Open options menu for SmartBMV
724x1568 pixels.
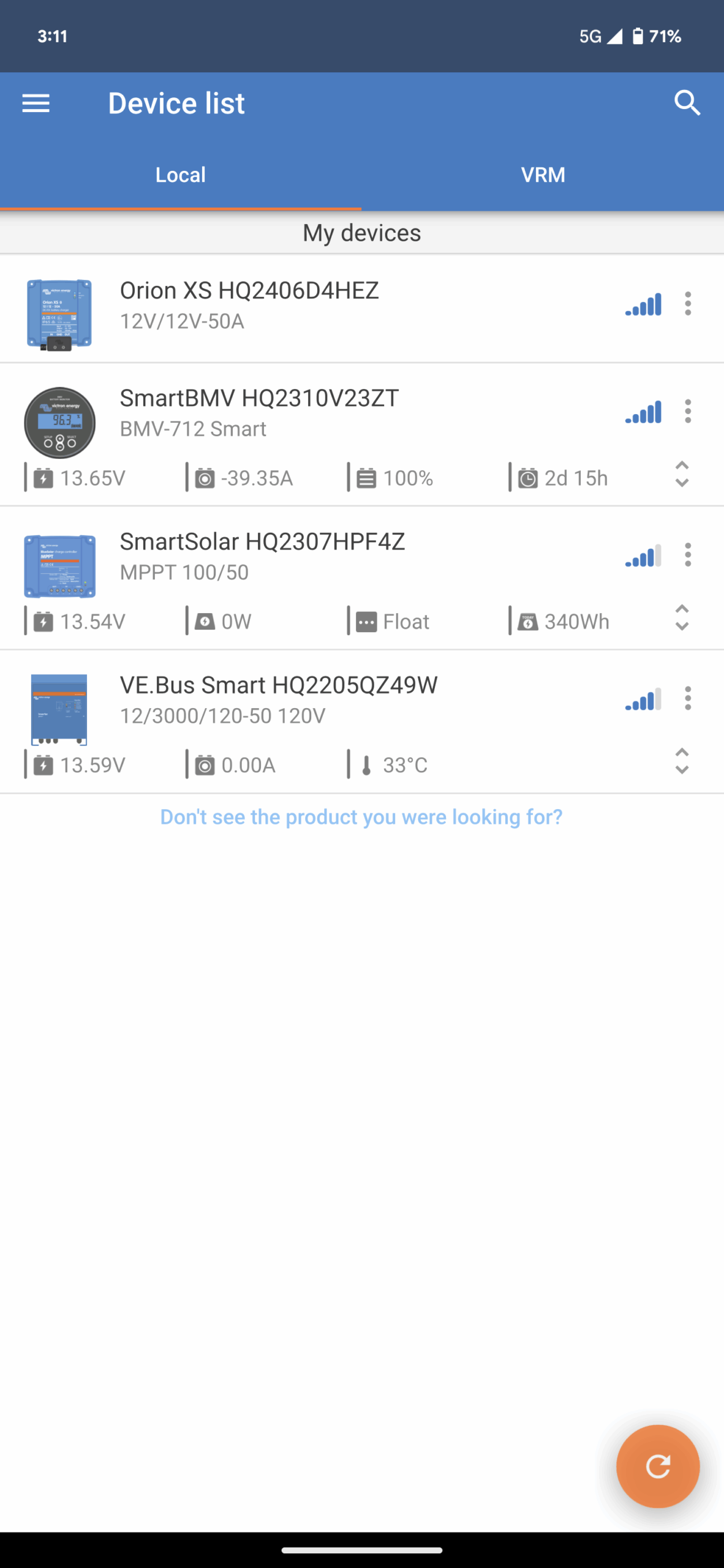[688, 411]
